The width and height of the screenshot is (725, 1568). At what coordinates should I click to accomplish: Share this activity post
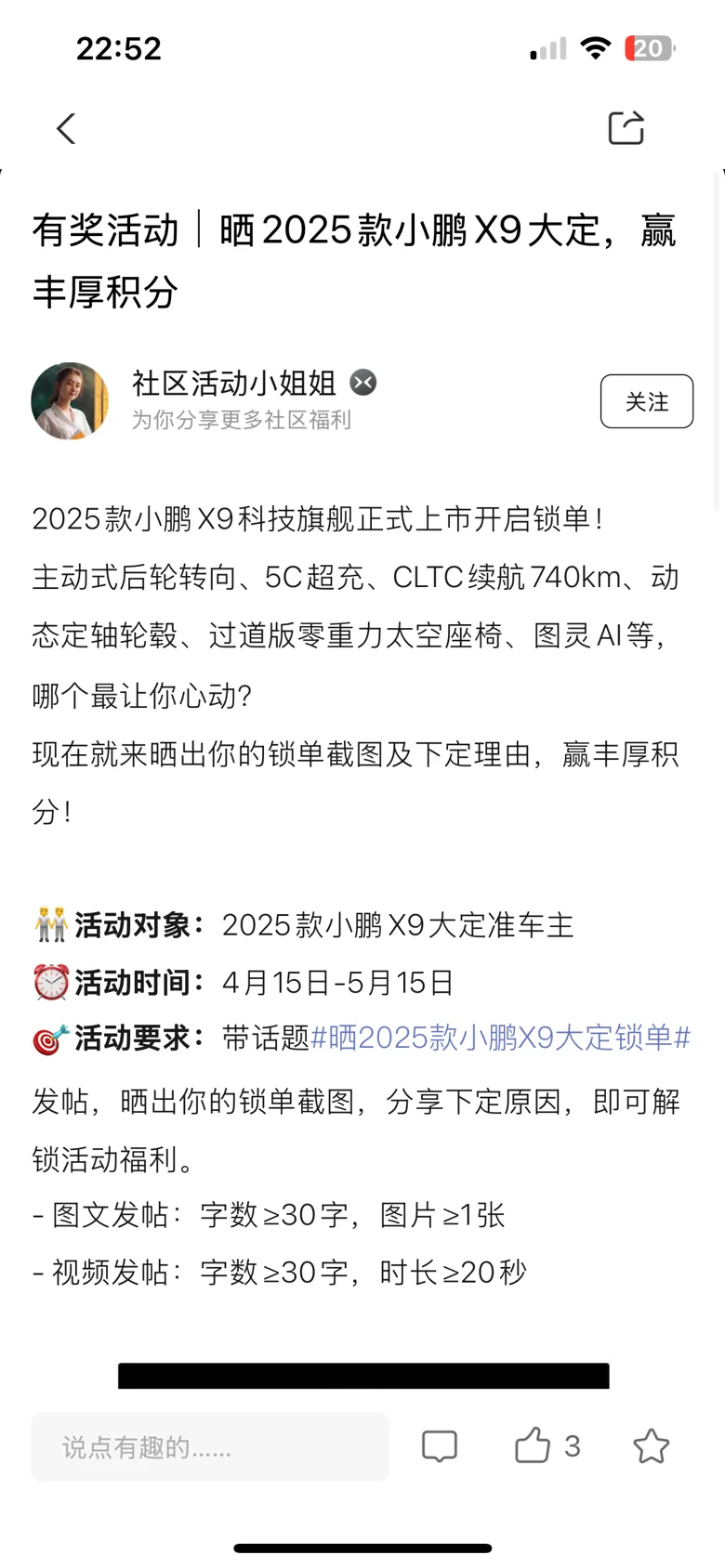626,128
